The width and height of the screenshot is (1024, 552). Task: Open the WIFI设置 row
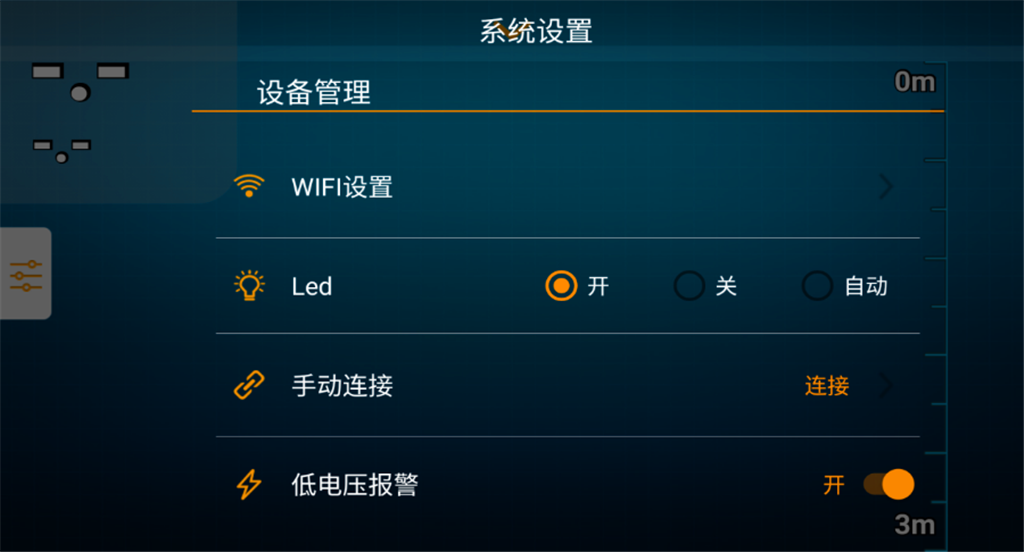pyautogui.click(x=565, y=187)
